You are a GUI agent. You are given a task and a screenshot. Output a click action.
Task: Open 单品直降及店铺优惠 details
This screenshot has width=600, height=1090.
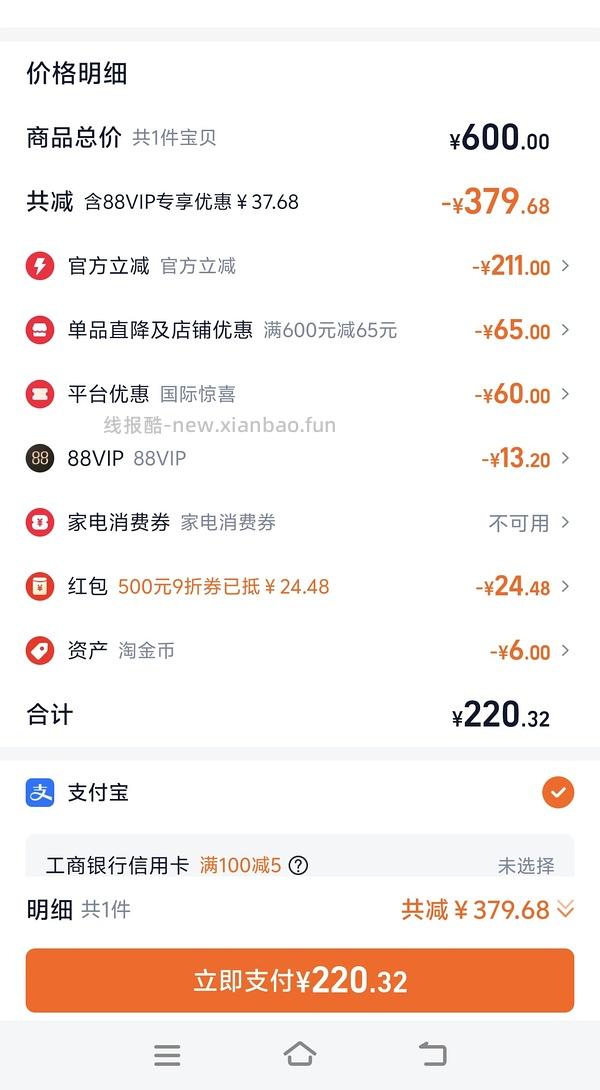tap(300, 330)
